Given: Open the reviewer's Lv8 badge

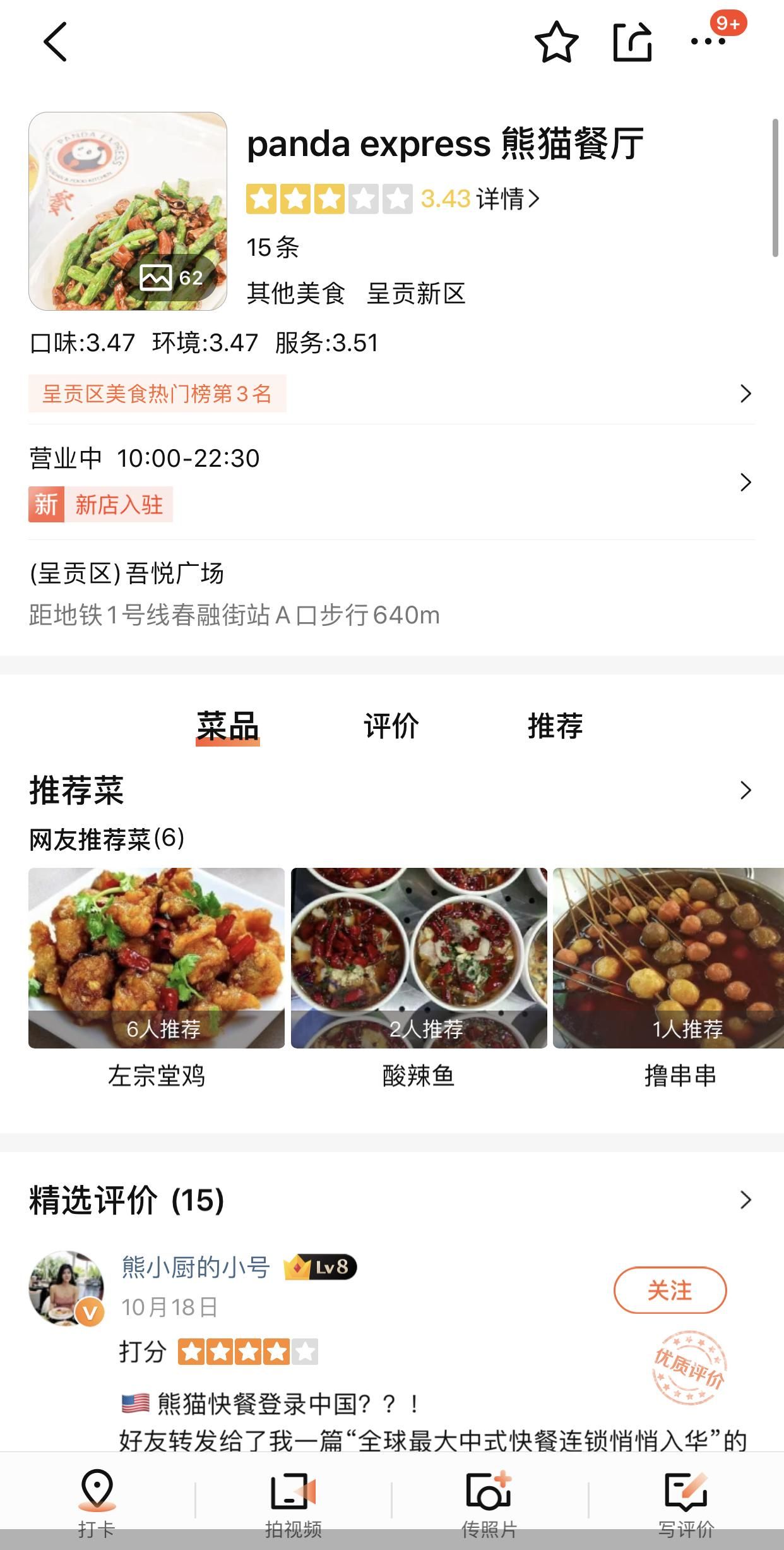Looking at the screenshot, I should point(319,1267).
